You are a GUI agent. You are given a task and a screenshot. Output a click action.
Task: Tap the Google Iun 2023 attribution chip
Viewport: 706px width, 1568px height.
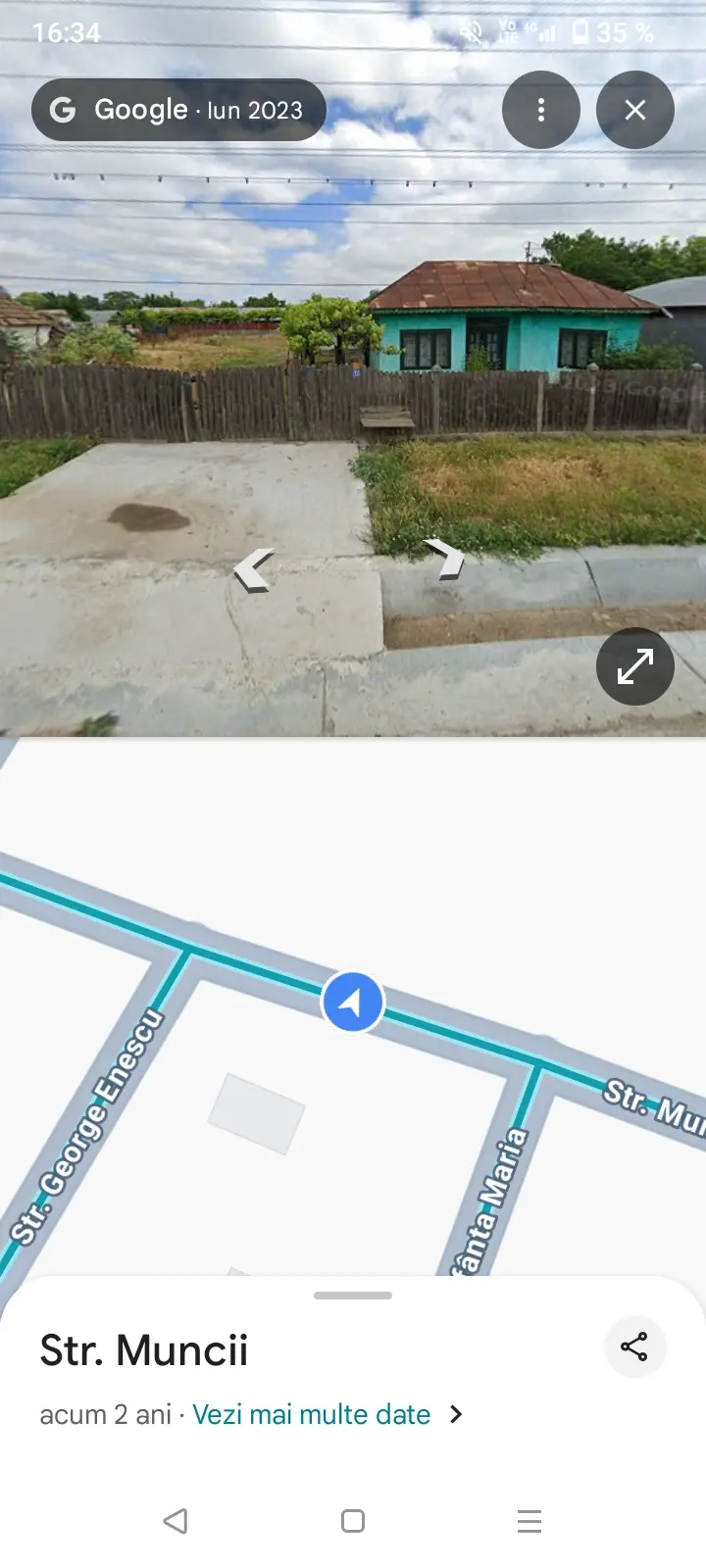tap(178, 110)
